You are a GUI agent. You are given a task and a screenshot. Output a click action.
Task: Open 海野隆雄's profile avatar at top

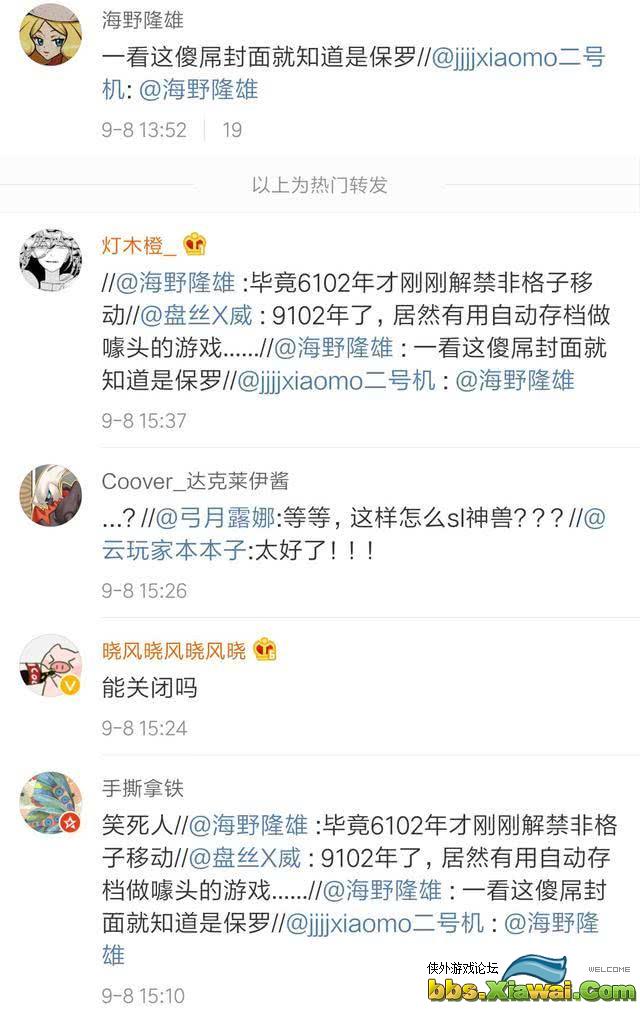51,33
